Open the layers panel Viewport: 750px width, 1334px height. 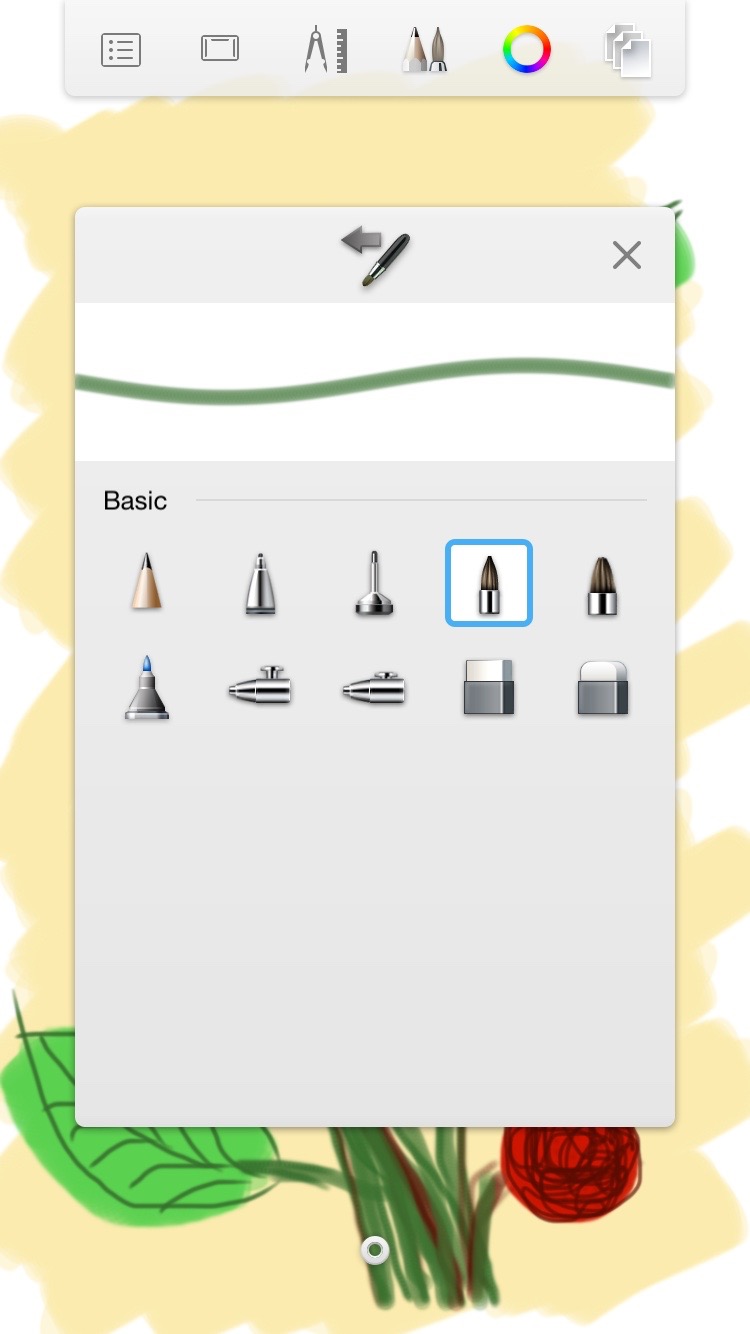point(628,52)
